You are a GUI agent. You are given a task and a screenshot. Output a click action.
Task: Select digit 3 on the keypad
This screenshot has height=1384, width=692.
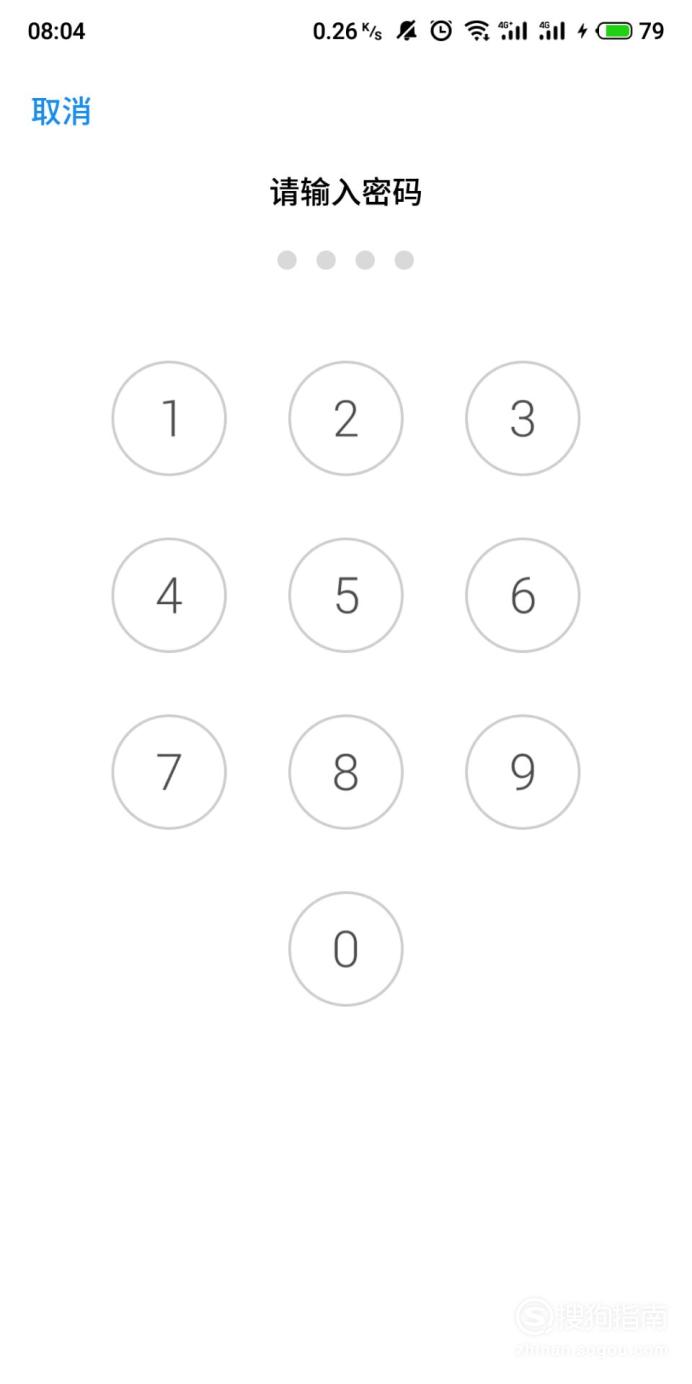(523, 418)
